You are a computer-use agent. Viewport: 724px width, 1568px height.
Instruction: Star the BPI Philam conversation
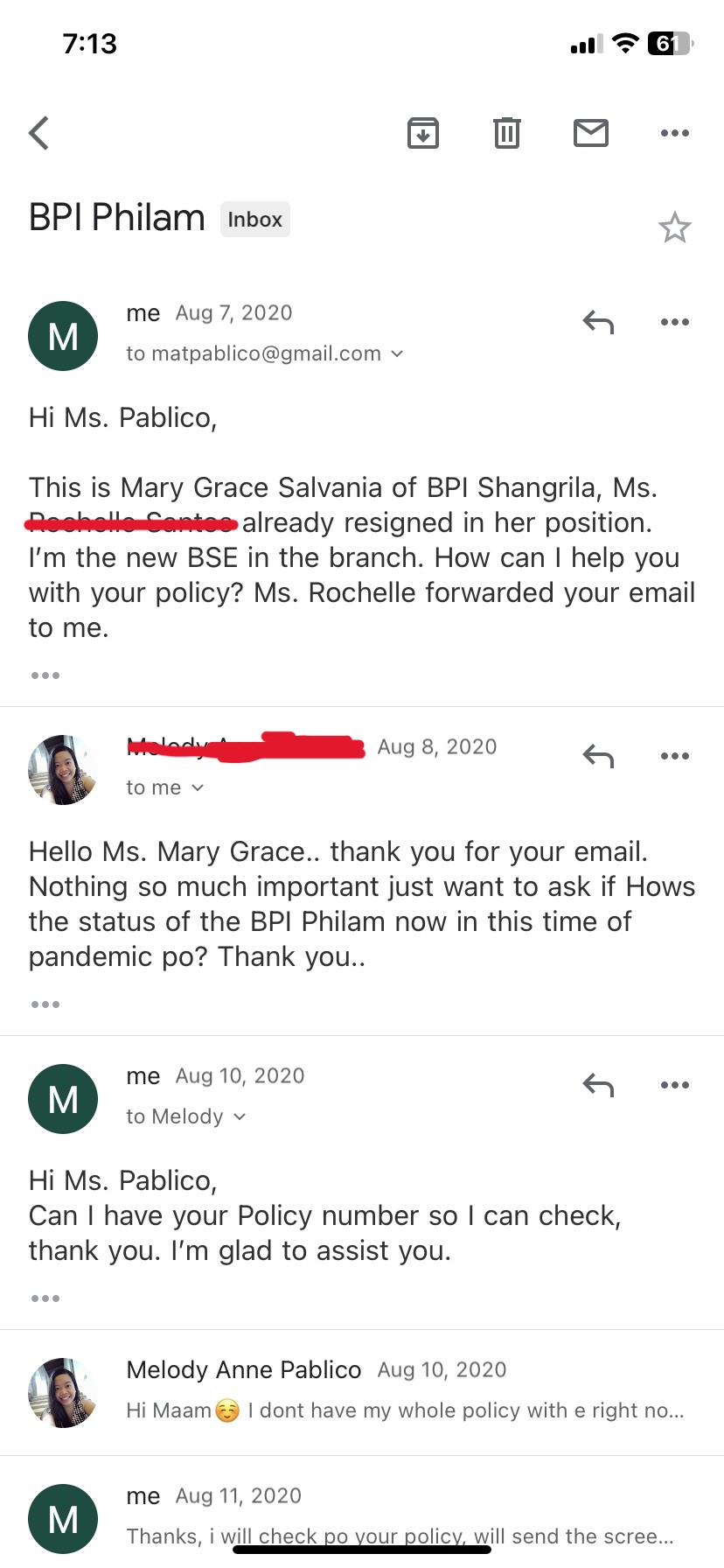[674, 228]
